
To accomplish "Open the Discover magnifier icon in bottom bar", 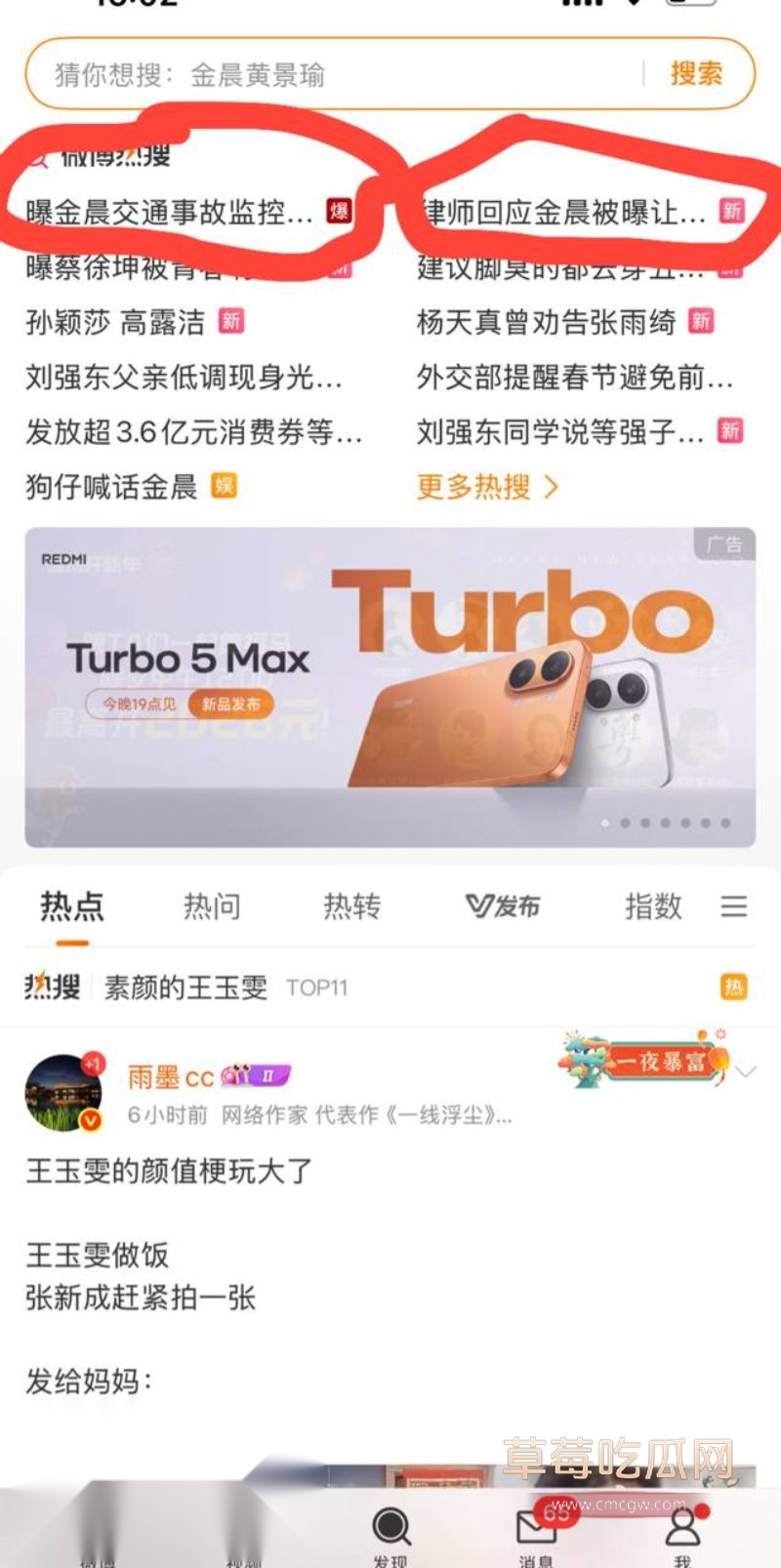I will tap(390, 1524).
